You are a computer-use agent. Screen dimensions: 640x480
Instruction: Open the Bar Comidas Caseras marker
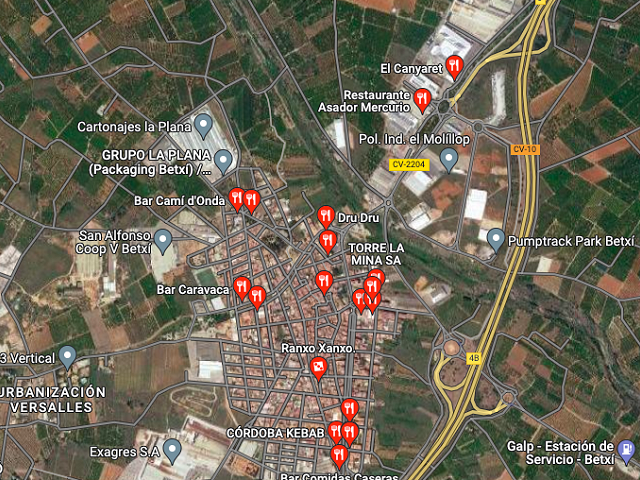coord(338,457)
